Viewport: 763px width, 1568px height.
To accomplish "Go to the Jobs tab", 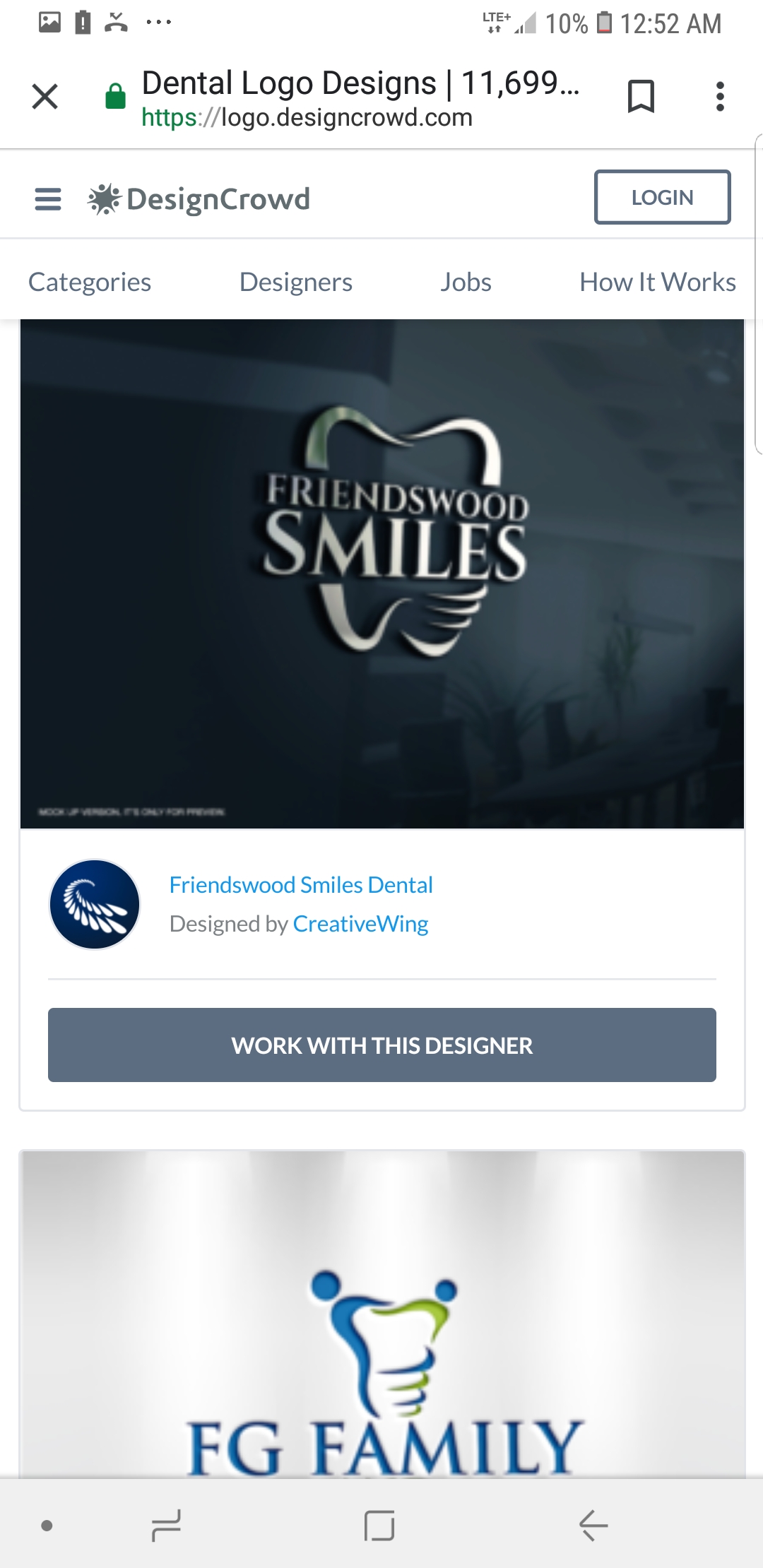I will 466,282.
